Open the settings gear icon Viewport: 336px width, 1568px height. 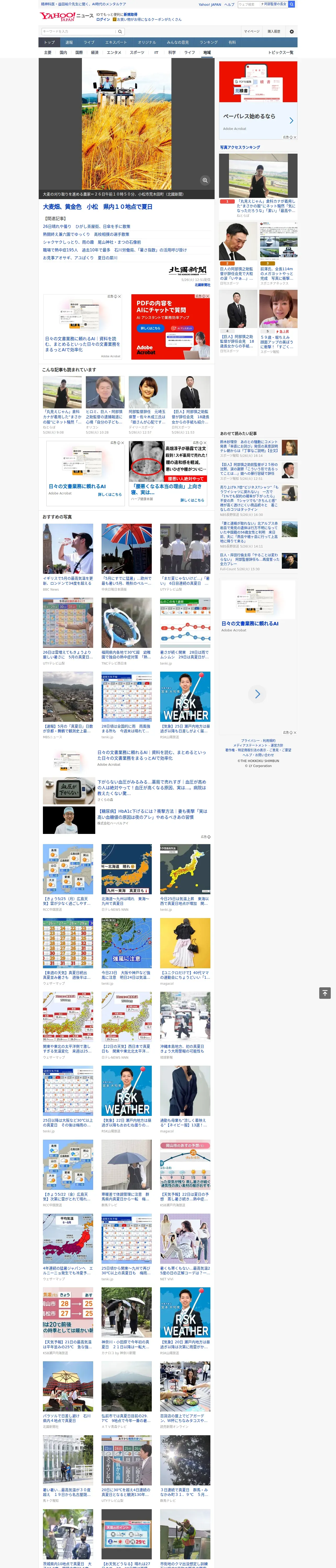click(x=292, y=31)
